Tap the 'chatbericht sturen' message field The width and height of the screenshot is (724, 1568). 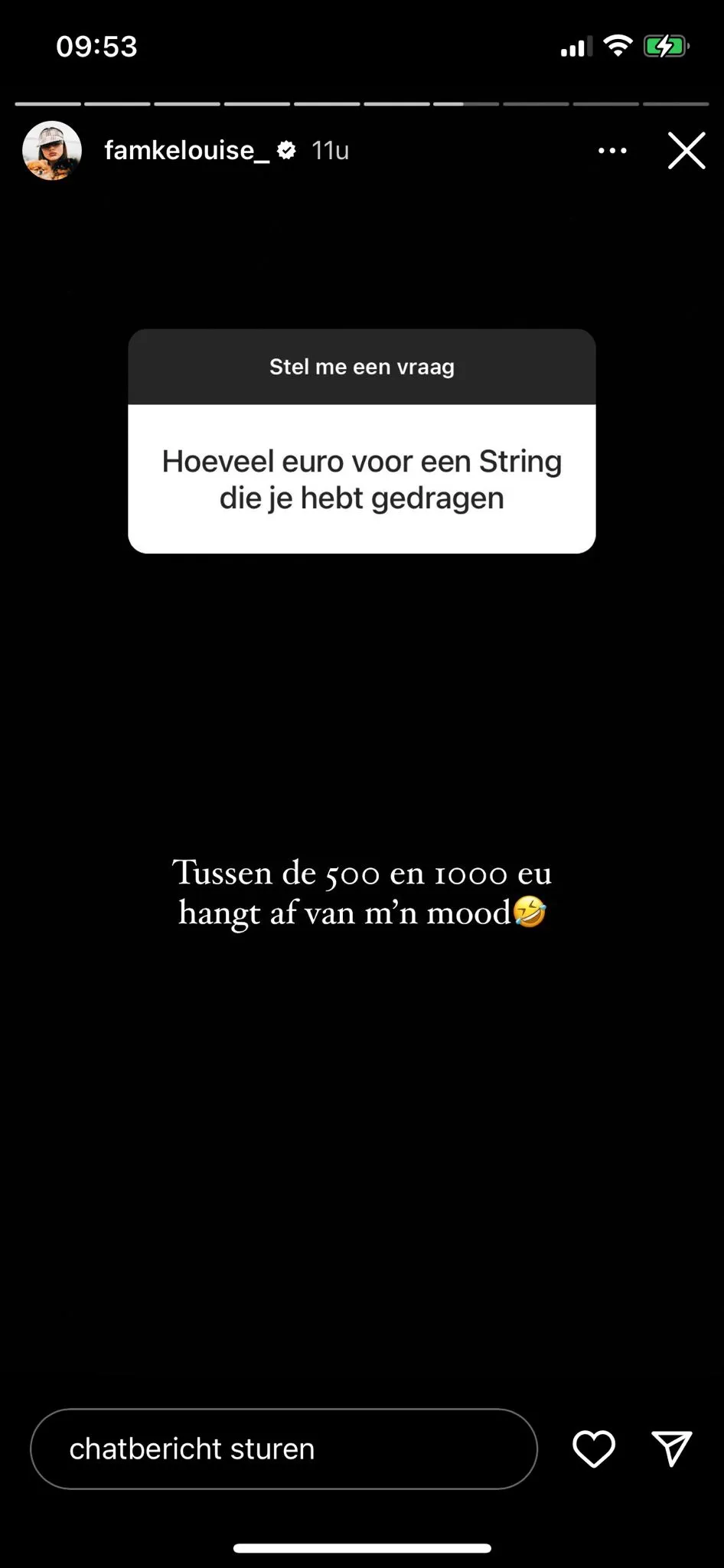(x=284, y=1449)
